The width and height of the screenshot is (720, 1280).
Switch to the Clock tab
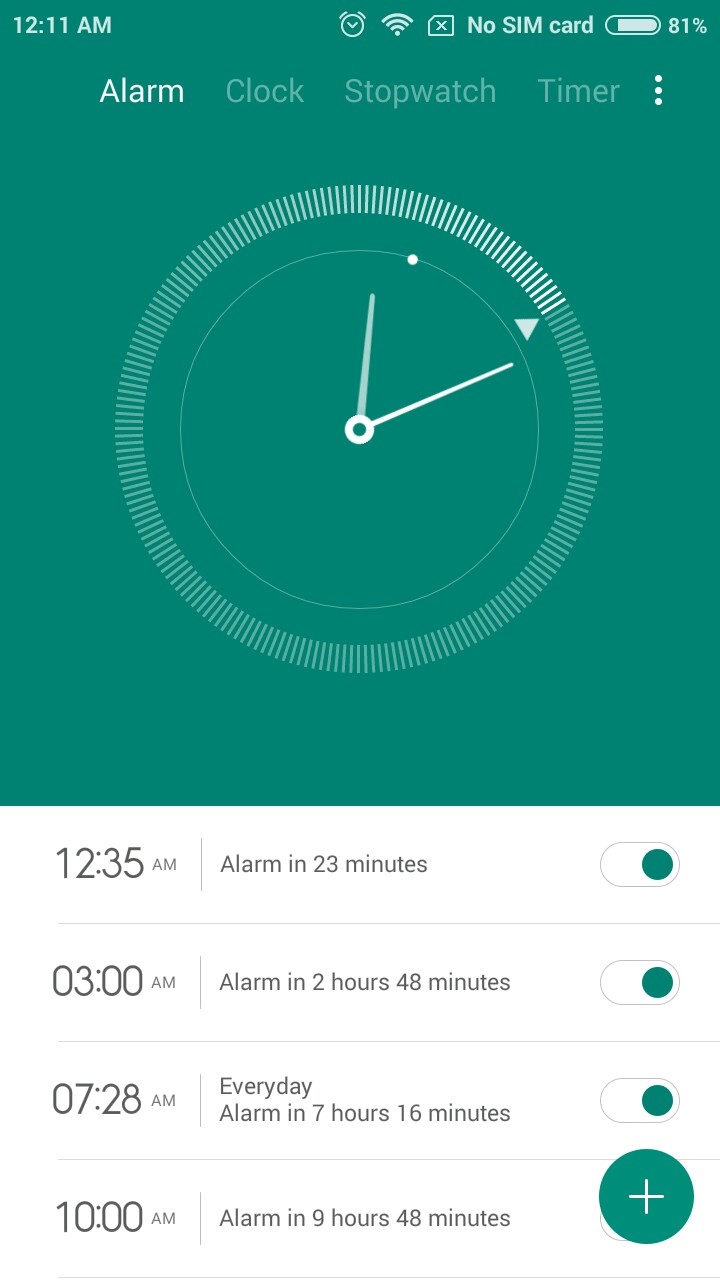pyautogui.click(x=264, y=91)
